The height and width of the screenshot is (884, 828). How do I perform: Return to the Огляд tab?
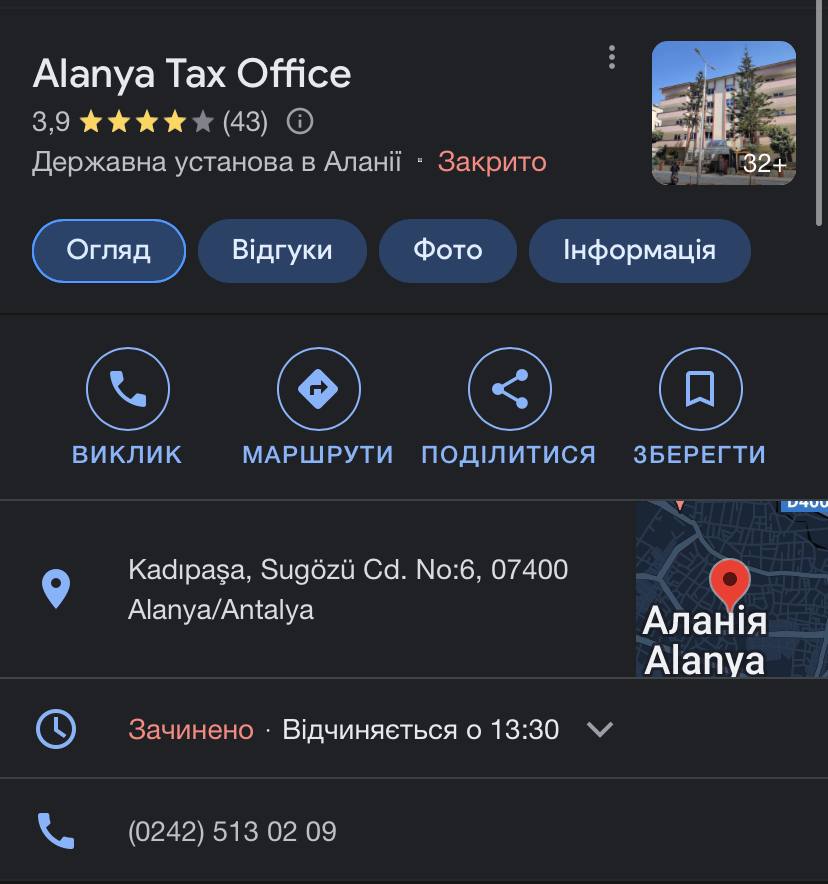point(108,251)
